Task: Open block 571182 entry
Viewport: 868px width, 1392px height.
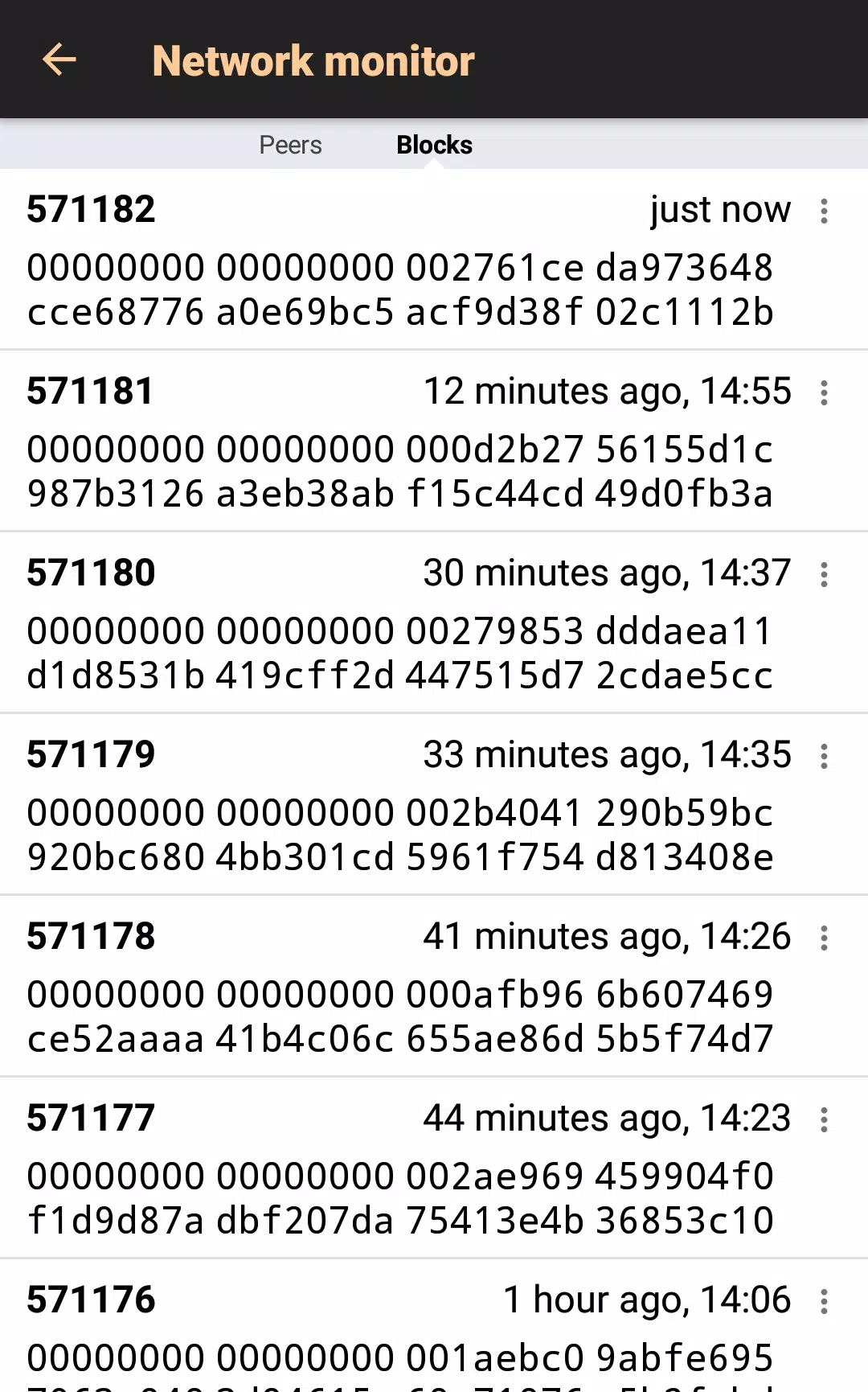Action: [434, 259]
